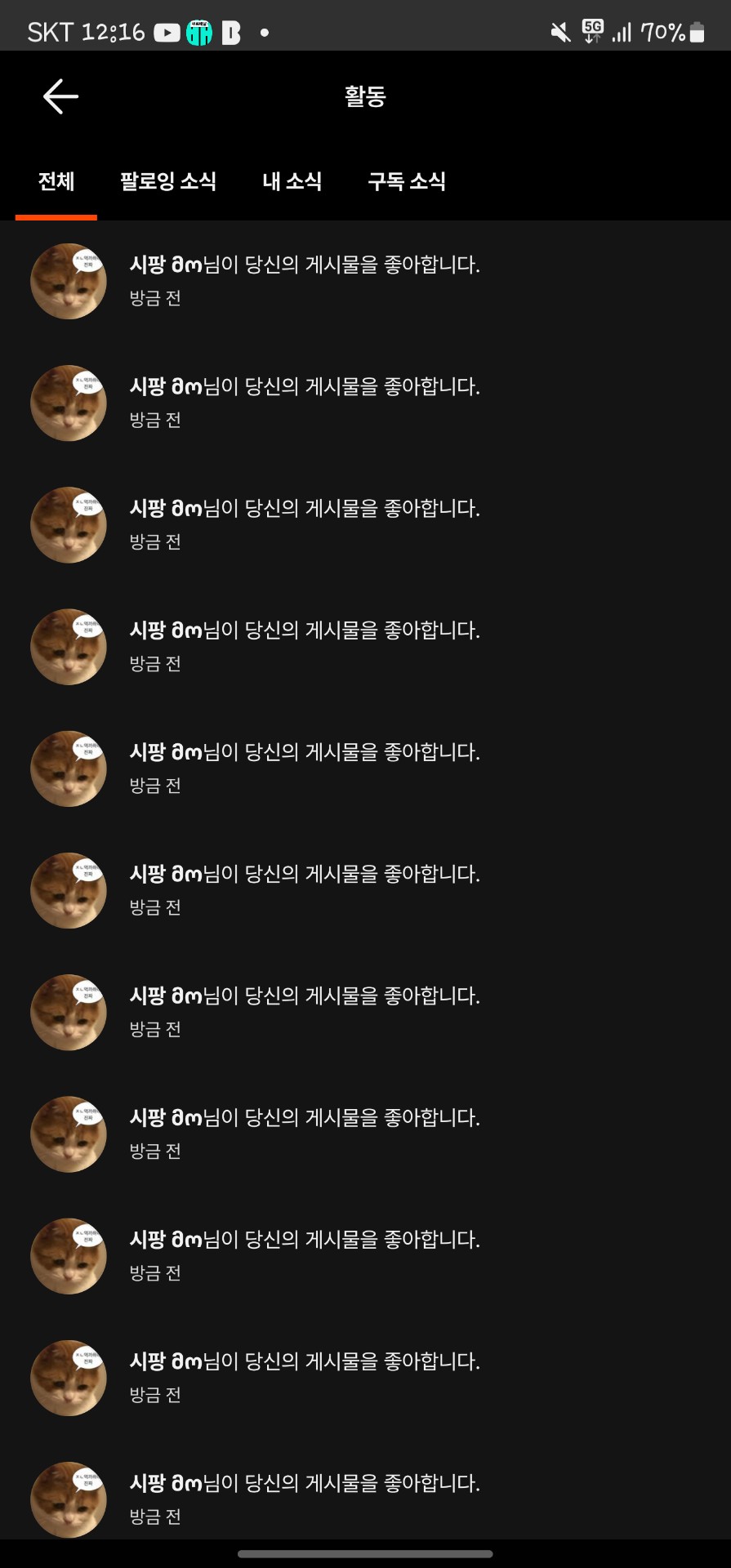Switch to the 팔로잉 소식 tab
This screenshot has height=1568, width=731.
tap(168, 181)
